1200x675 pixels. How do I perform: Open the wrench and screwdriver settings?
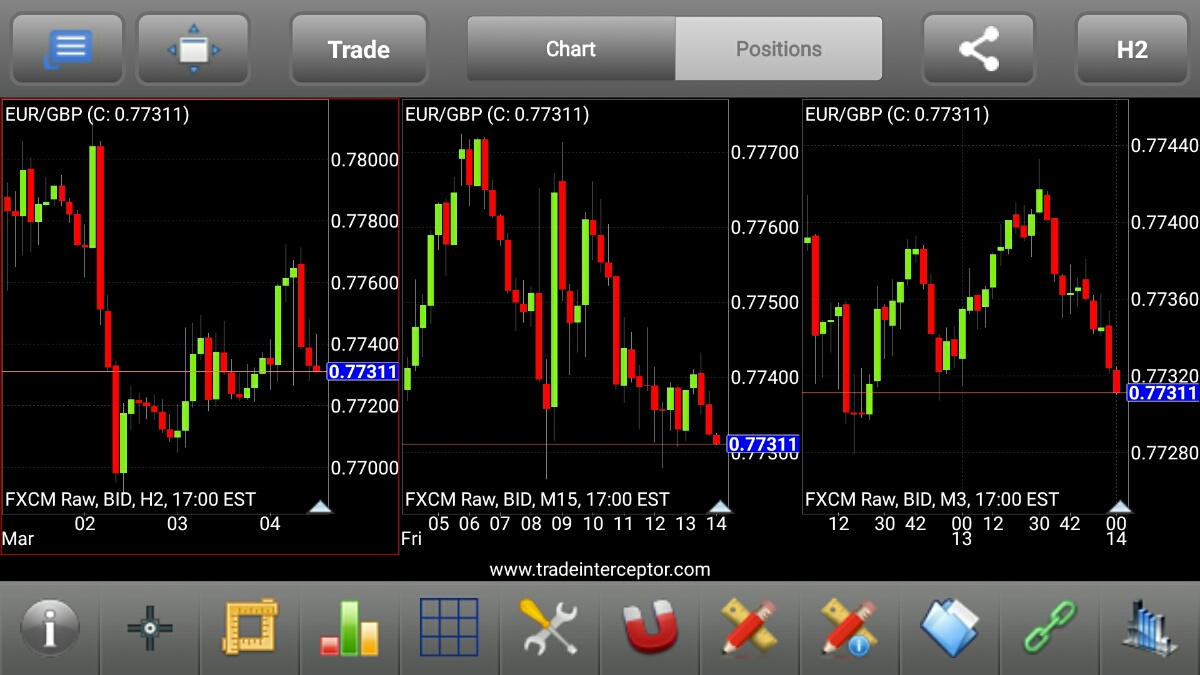[550, 629]
